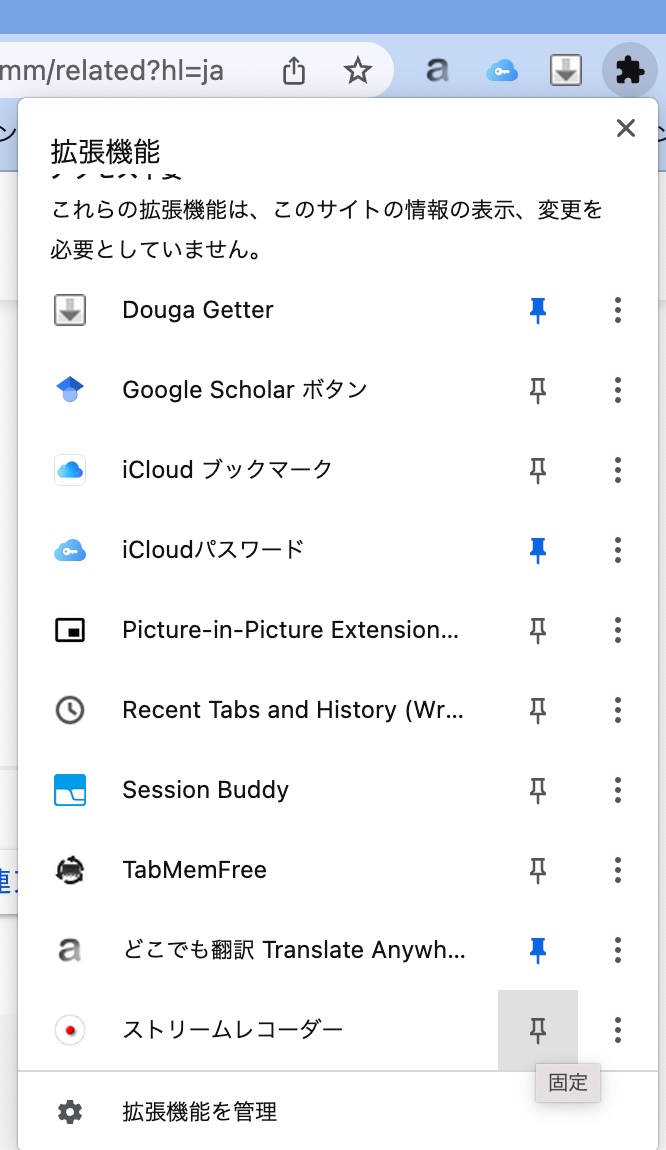Close the extensions popup
666x1150 pixels.
pos(626,128)
